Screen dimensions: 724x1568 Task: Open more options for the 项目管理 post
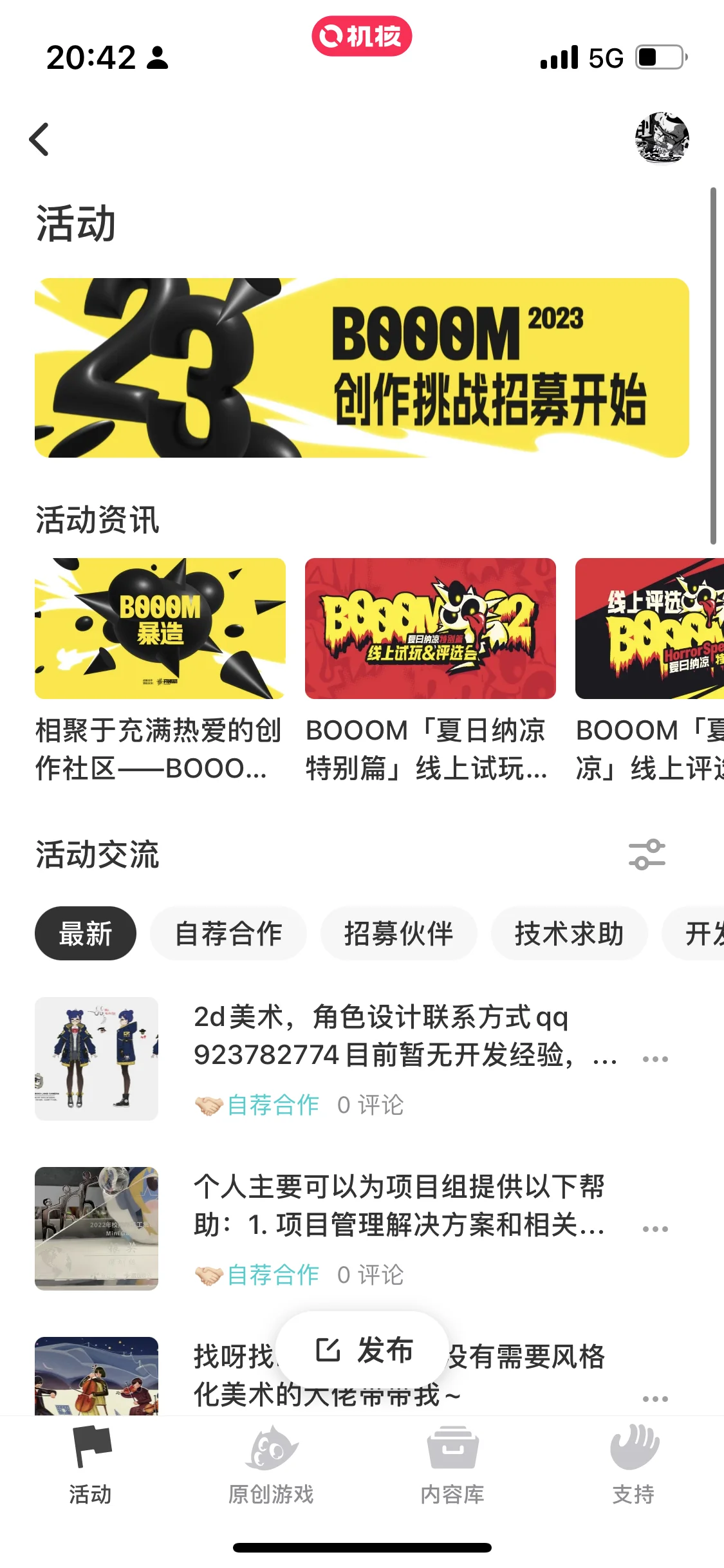click(655, 1229)
